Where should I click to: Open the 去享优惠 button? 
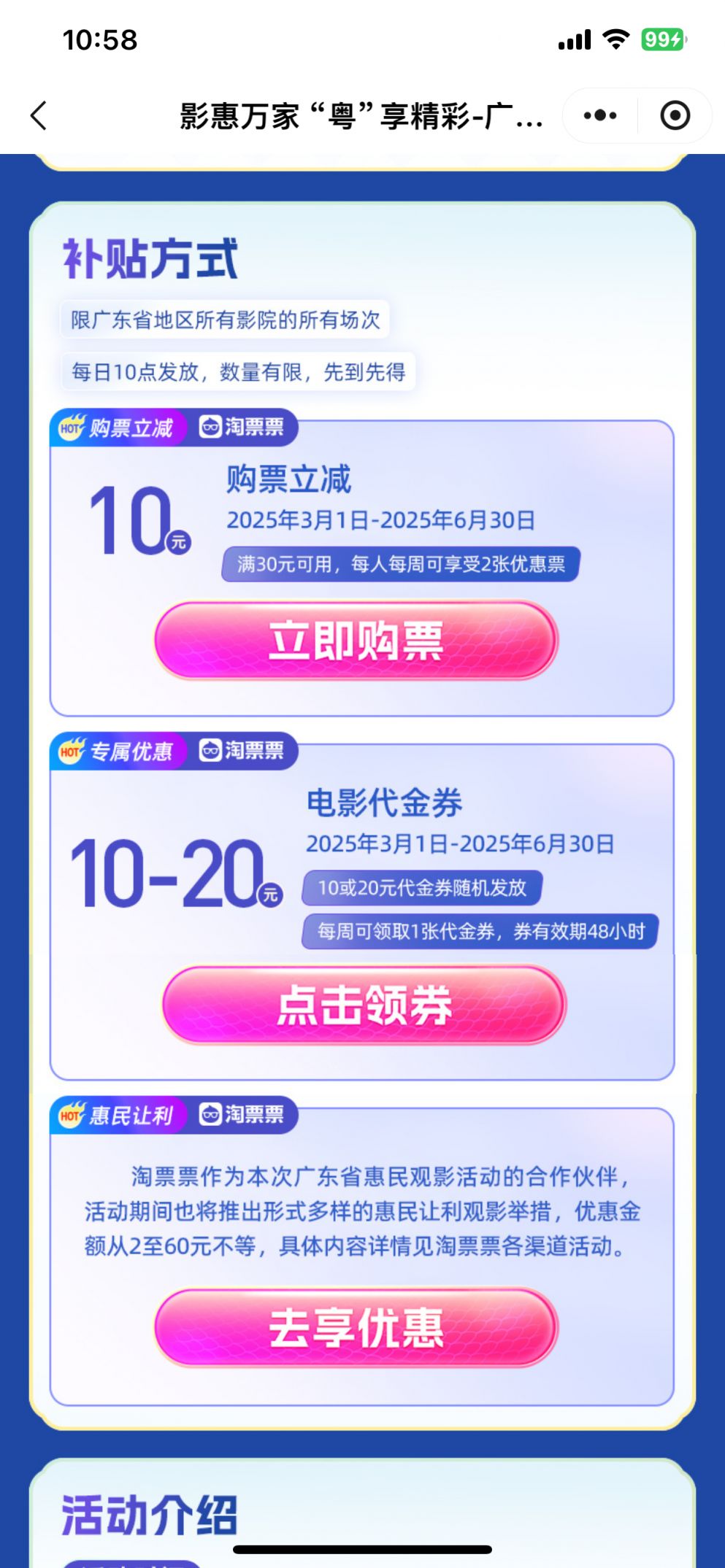356,1328
